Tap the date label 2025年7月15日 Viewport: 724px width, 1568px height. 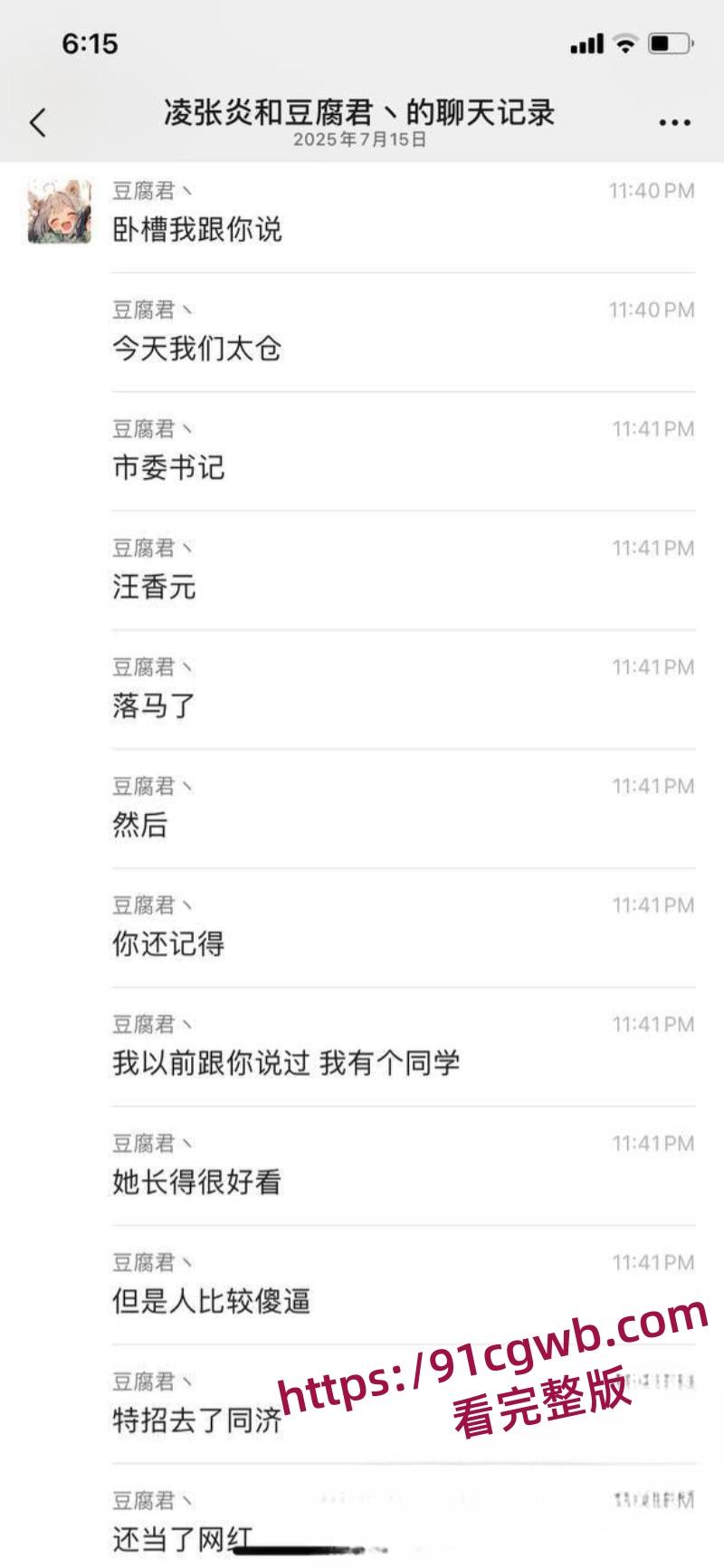point(360,139)
